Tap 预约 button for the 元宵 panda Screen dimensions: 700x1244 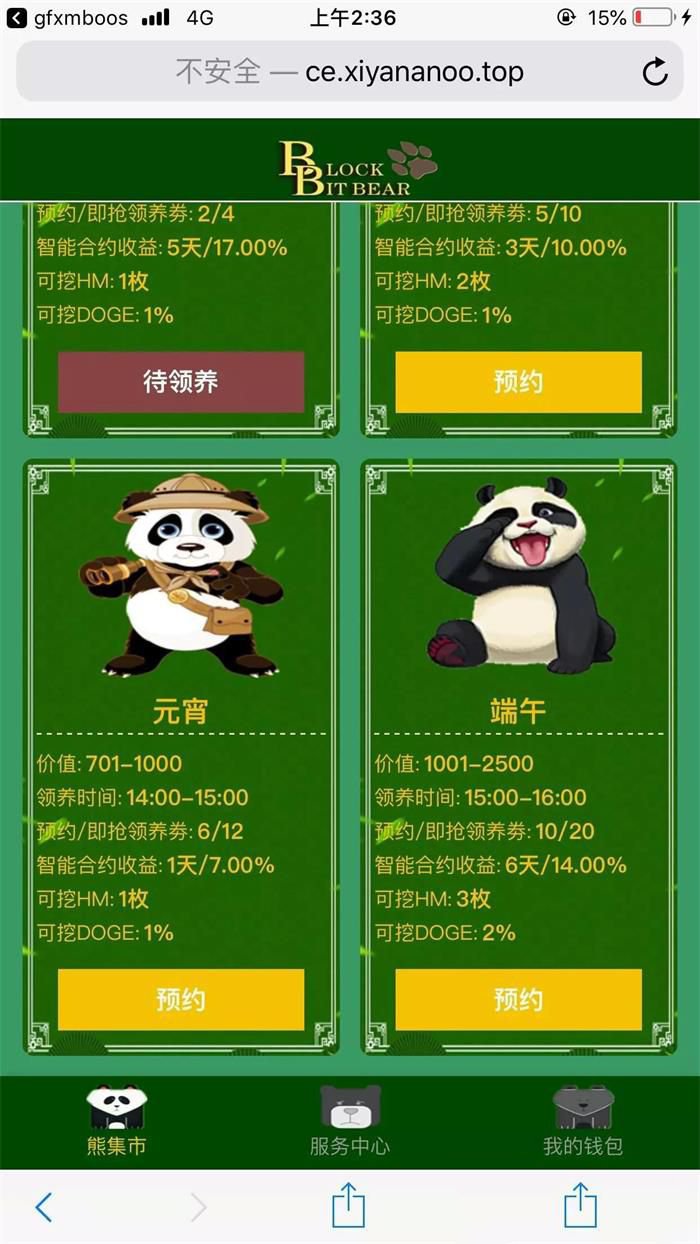(x=180, y=999)
